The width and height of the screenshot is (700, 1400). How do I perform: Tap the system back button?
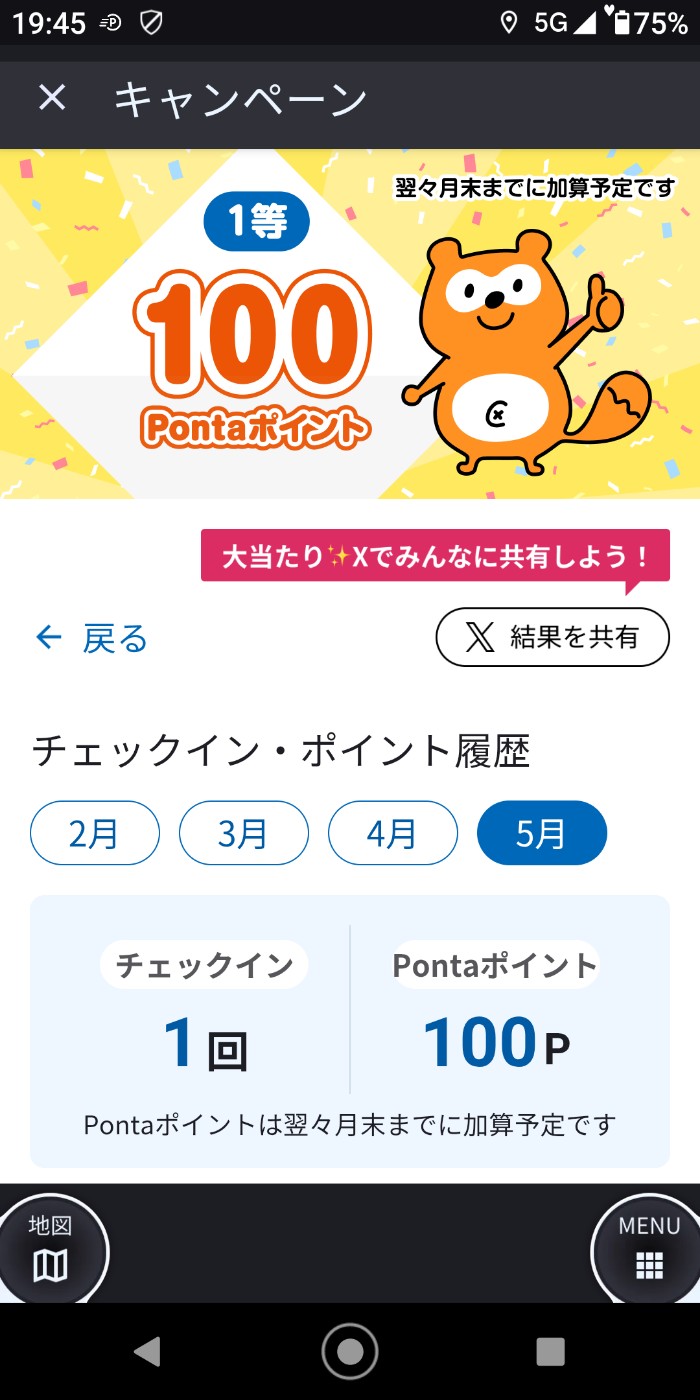coord(148,1351)
